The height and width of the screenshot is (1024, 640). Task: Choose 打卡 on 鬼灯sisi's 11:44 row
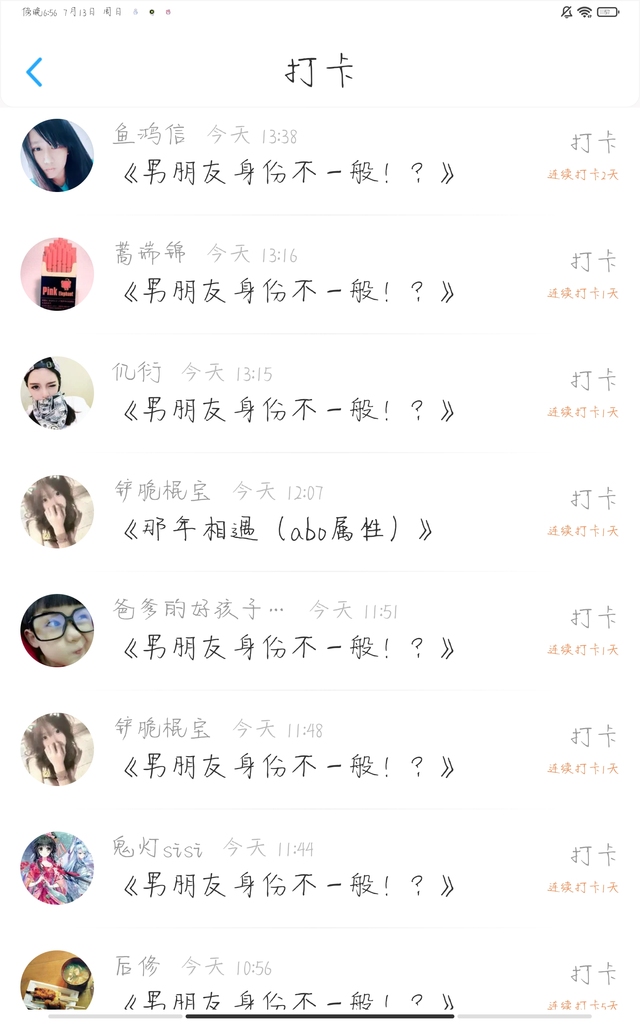594,856
